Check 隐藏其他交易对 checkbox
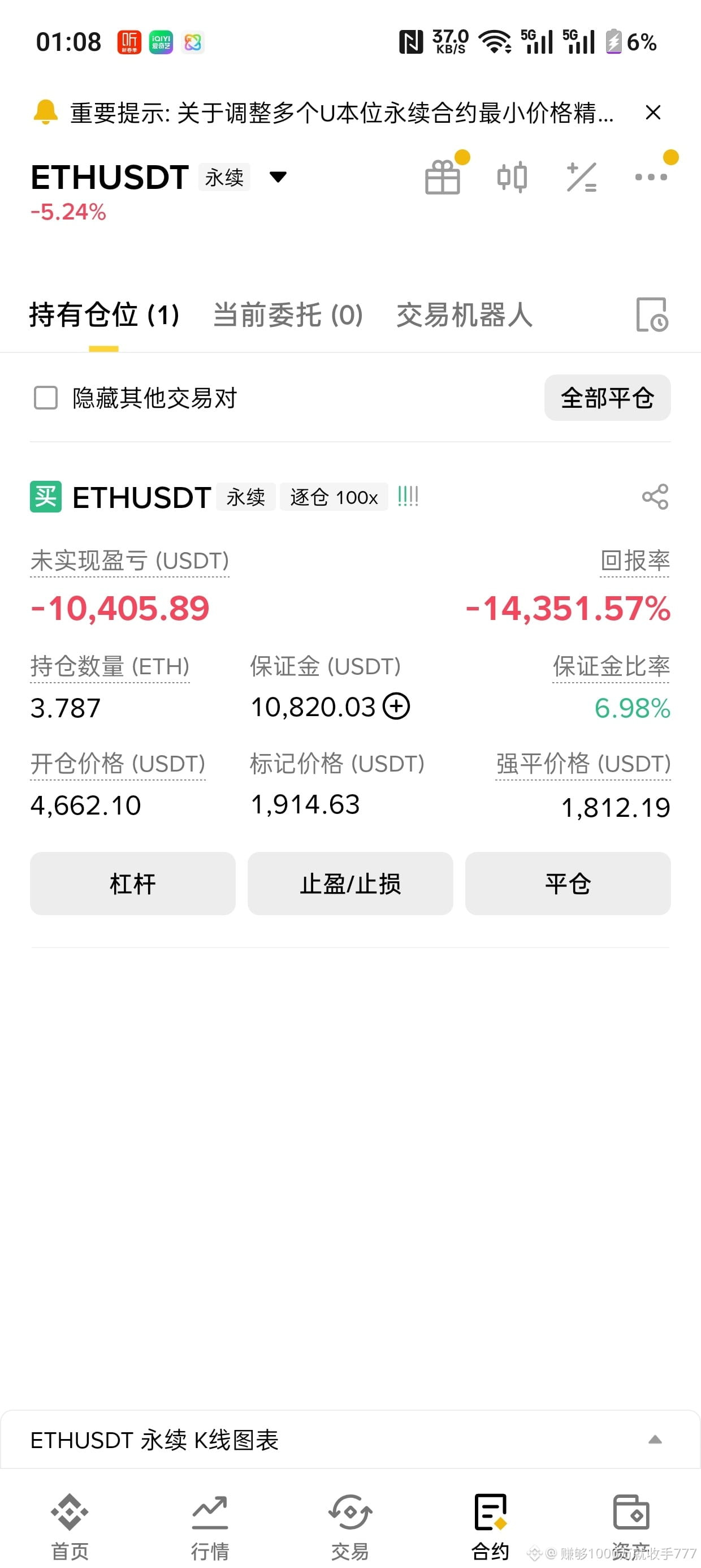The image size is (701, 1568). point(46,398)
